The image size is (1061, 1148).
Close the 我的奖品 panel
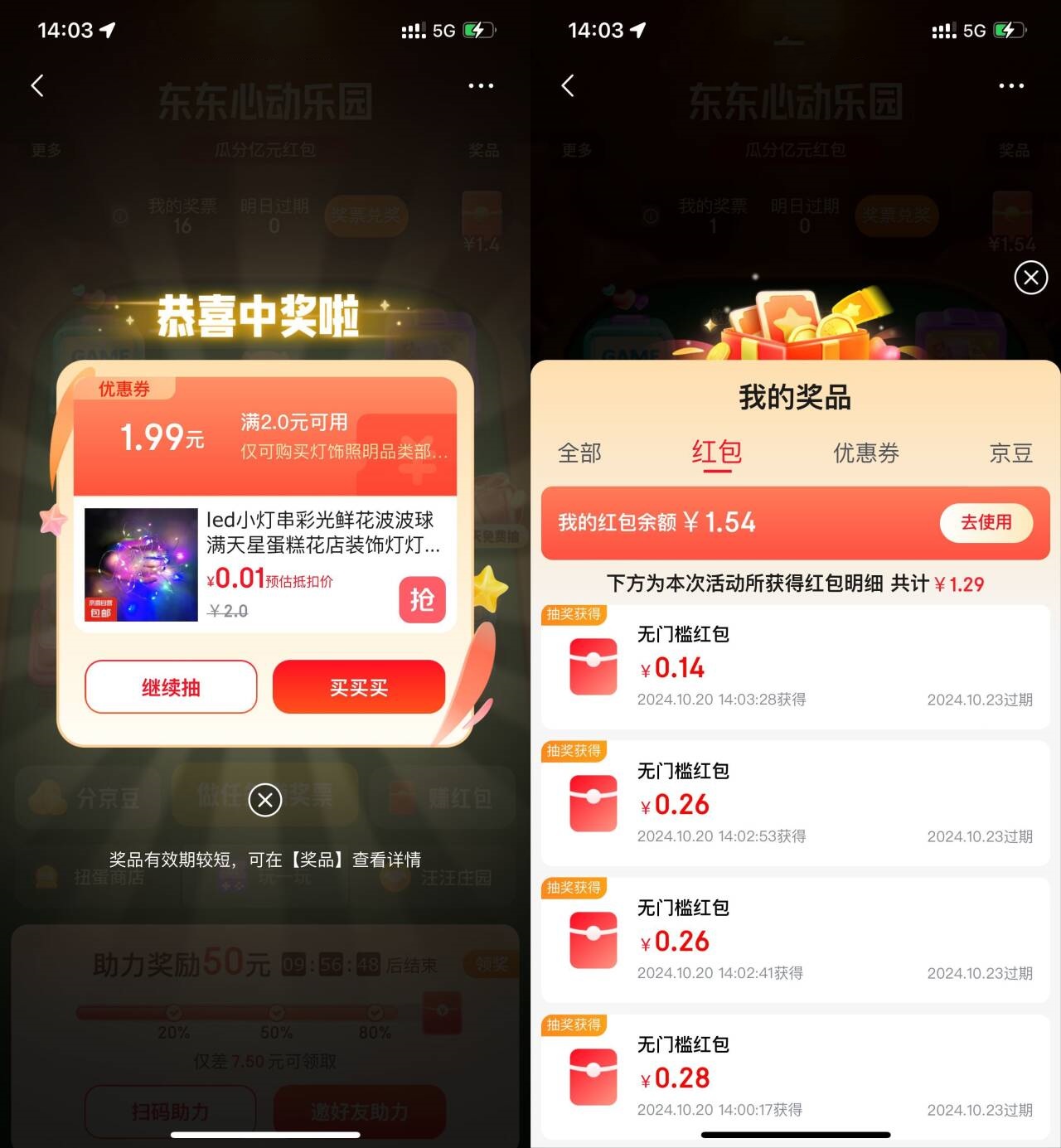pos(1030,278)
